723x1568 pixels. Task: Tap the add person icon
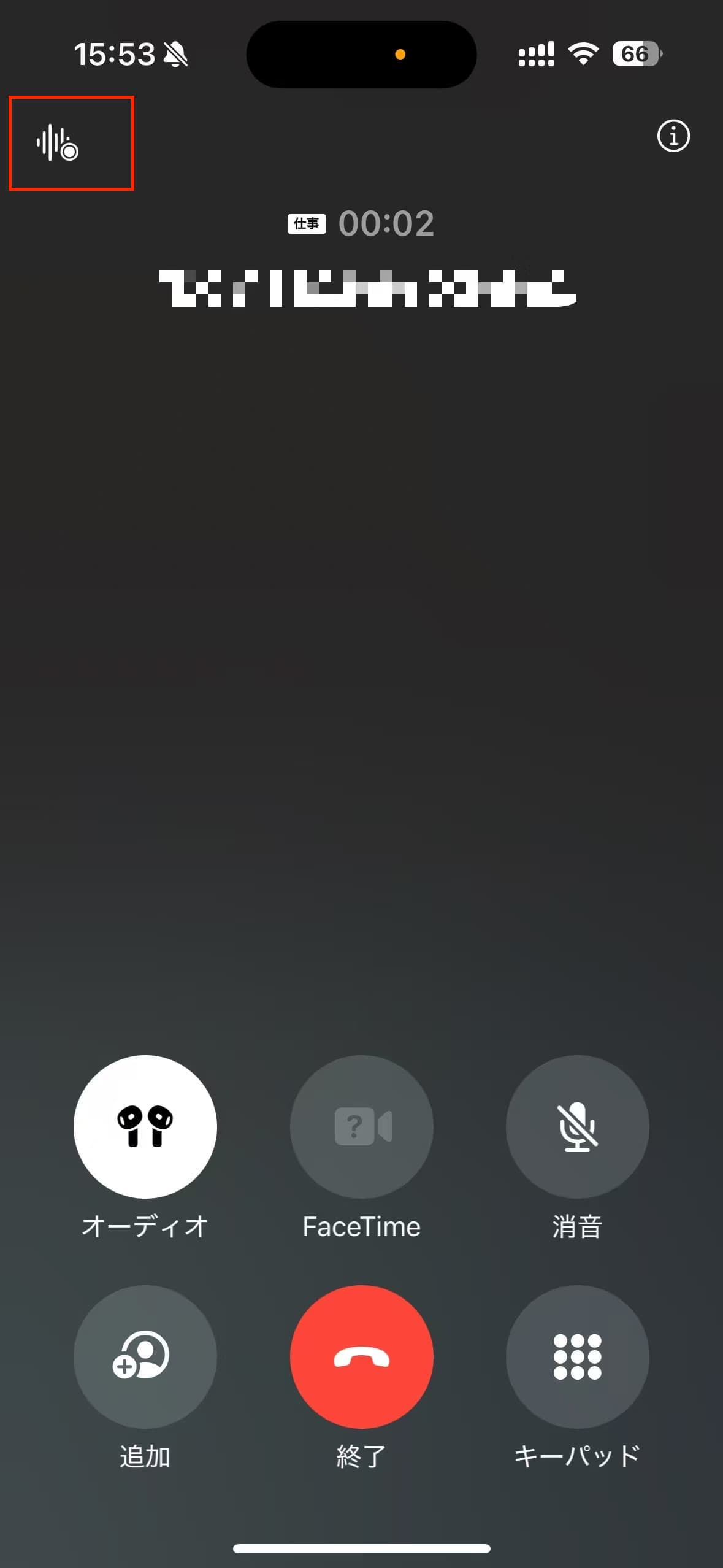[145, 1358]
